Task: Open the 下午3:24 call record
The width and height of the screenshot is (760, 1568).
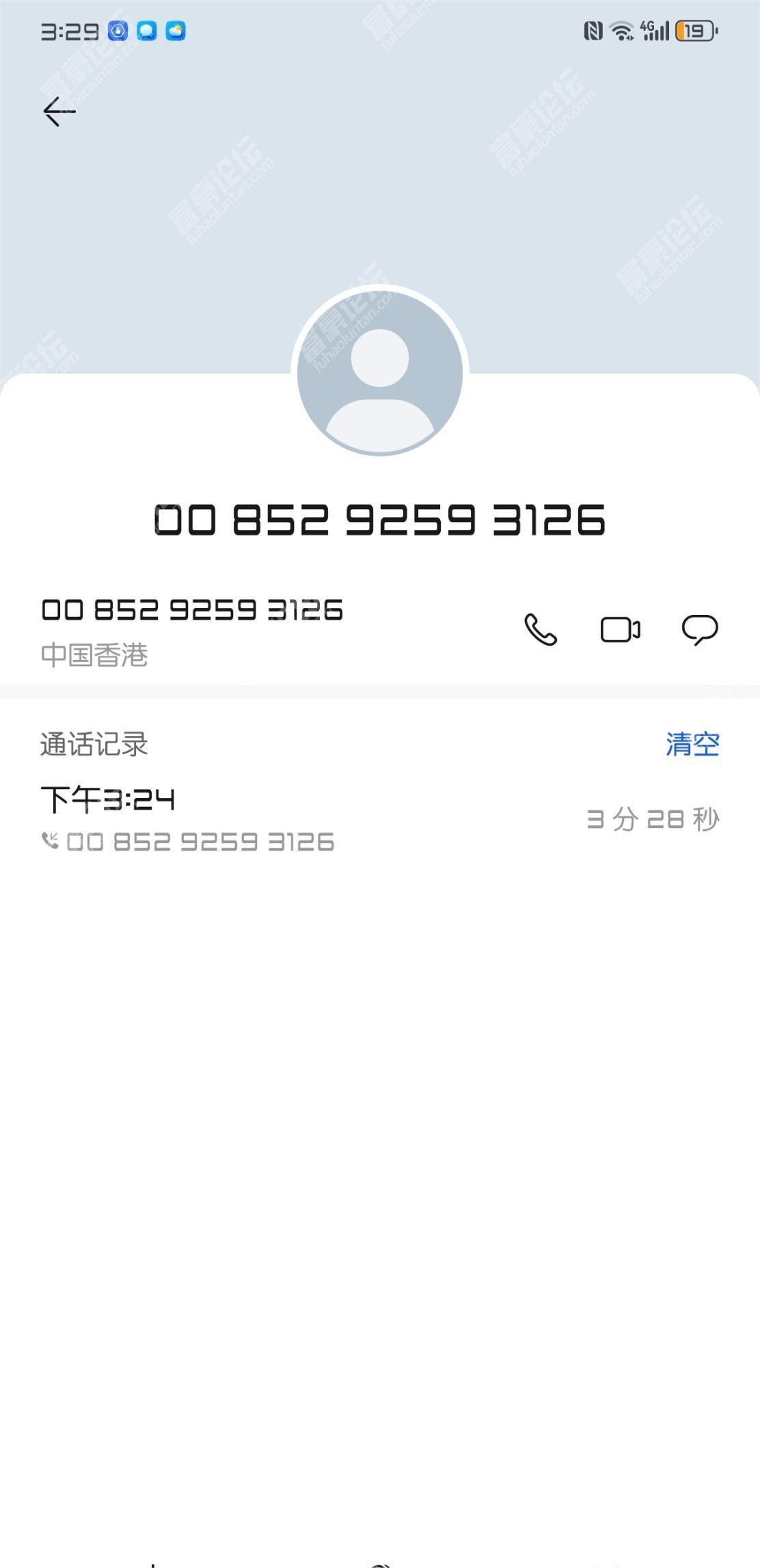Action: pos(380,819)
